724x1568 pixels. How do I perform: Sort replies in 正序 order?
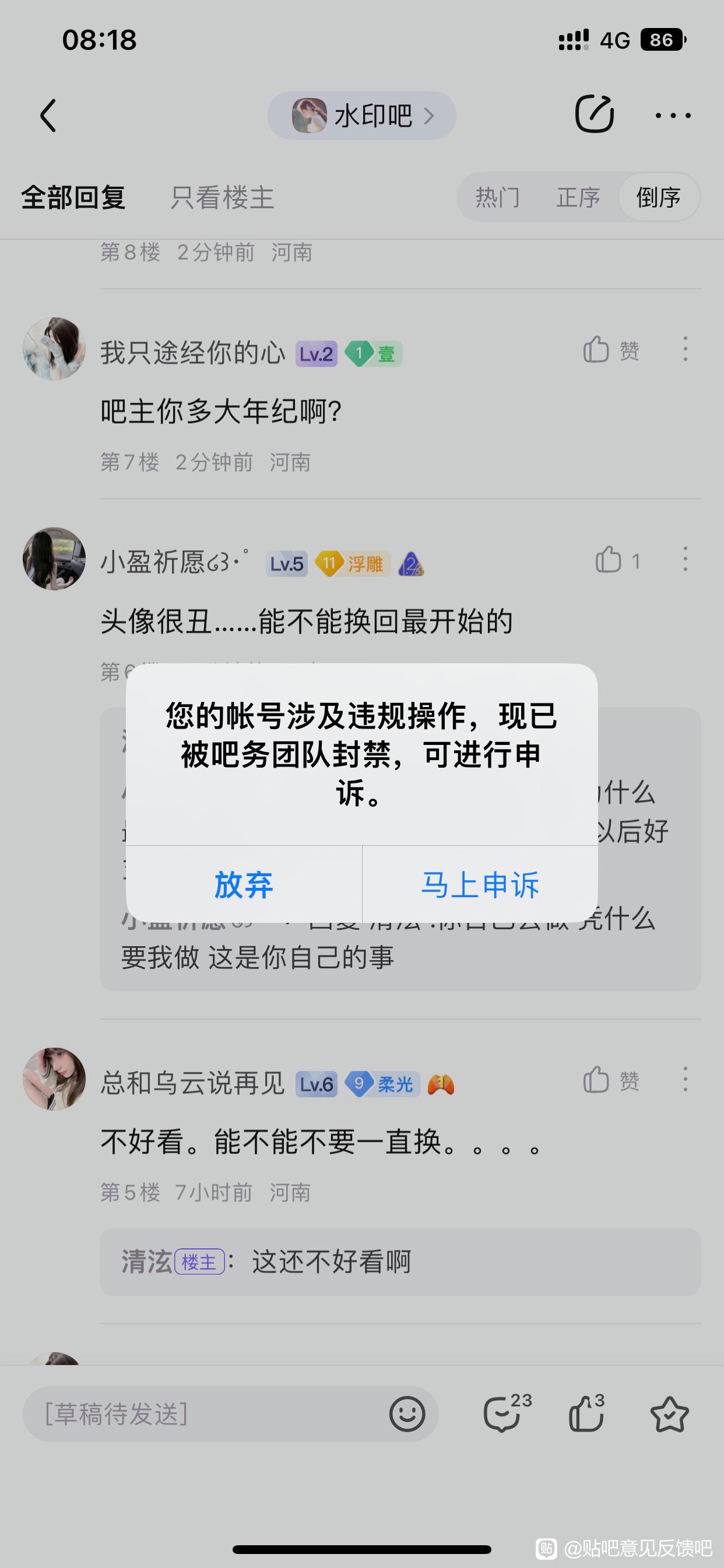point(578,198)
